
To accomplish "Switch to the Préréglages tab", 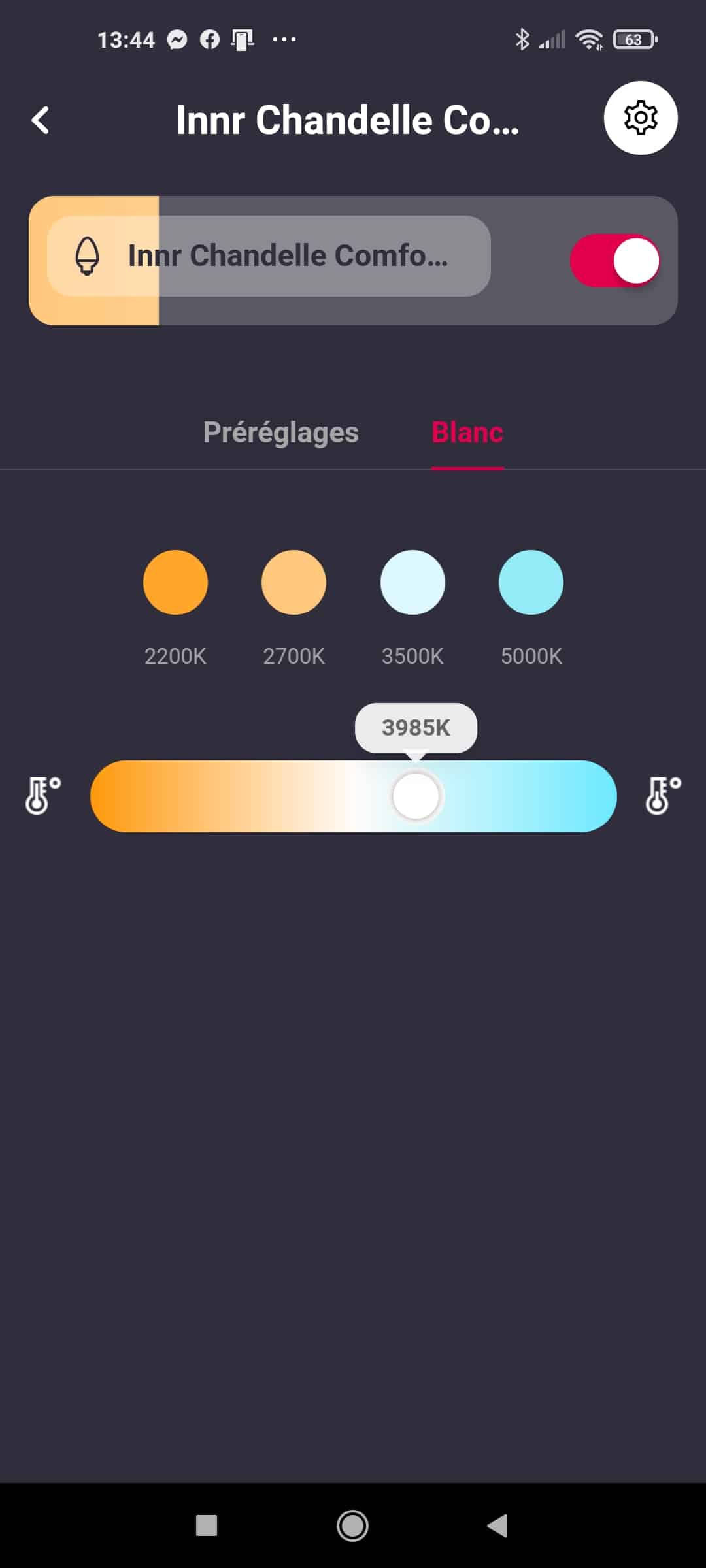I will pyautogui.click(x=281, y=433).
